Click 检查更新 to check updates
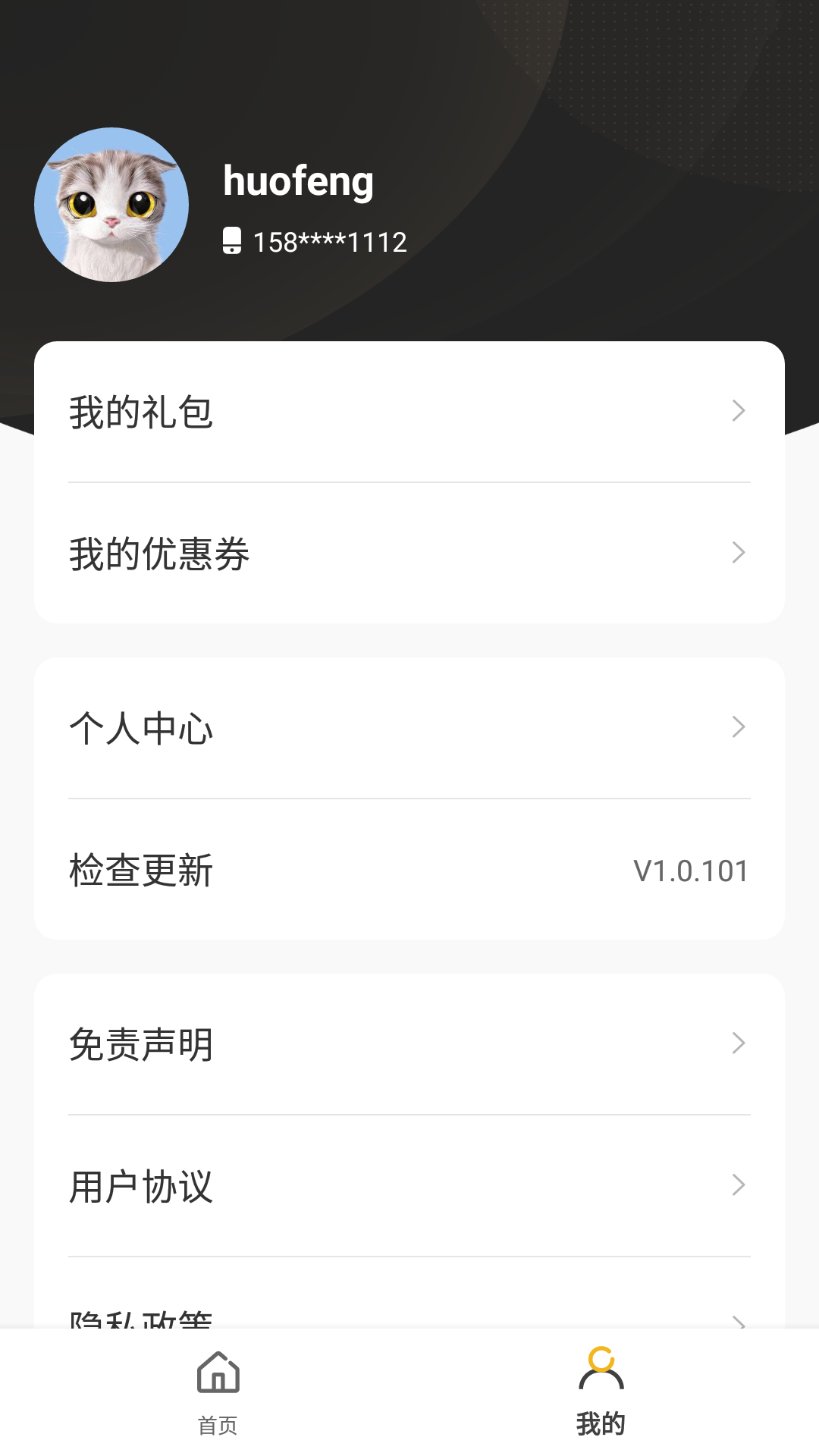The image size is (819, 1456). coord(141,871)
